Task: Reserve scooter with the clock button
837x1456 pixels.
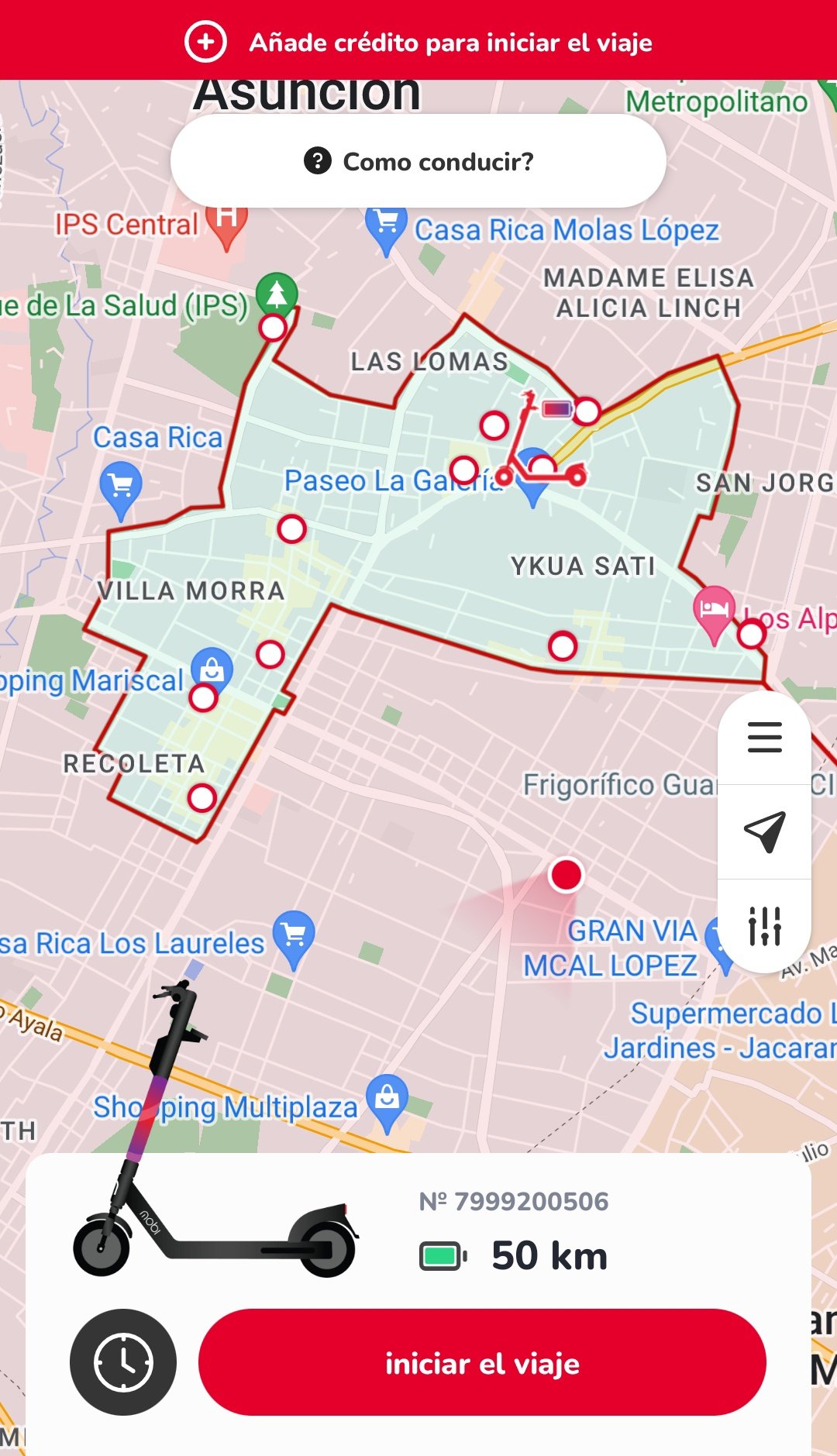Action: tap(123, 1362)
